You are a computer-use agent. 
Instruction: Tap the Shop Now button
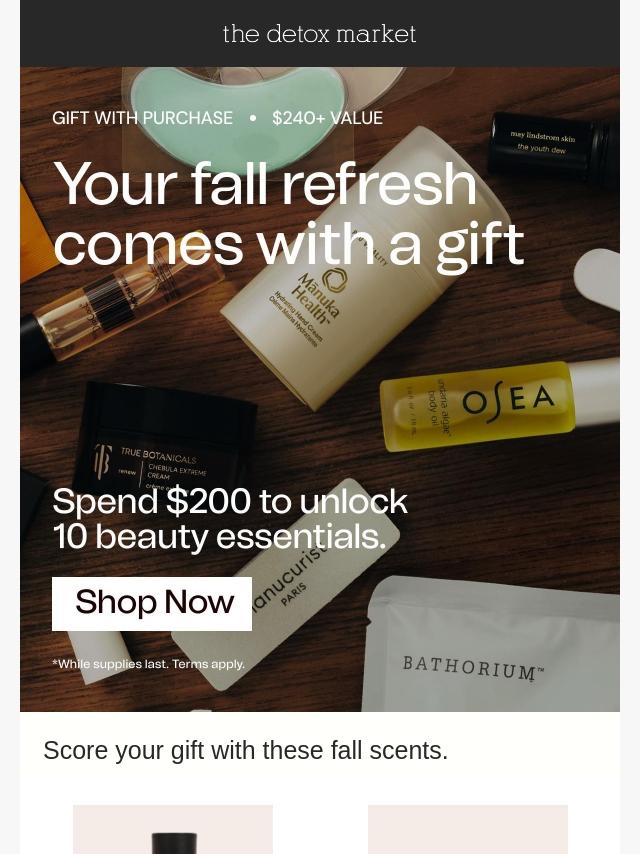(152, 603)
